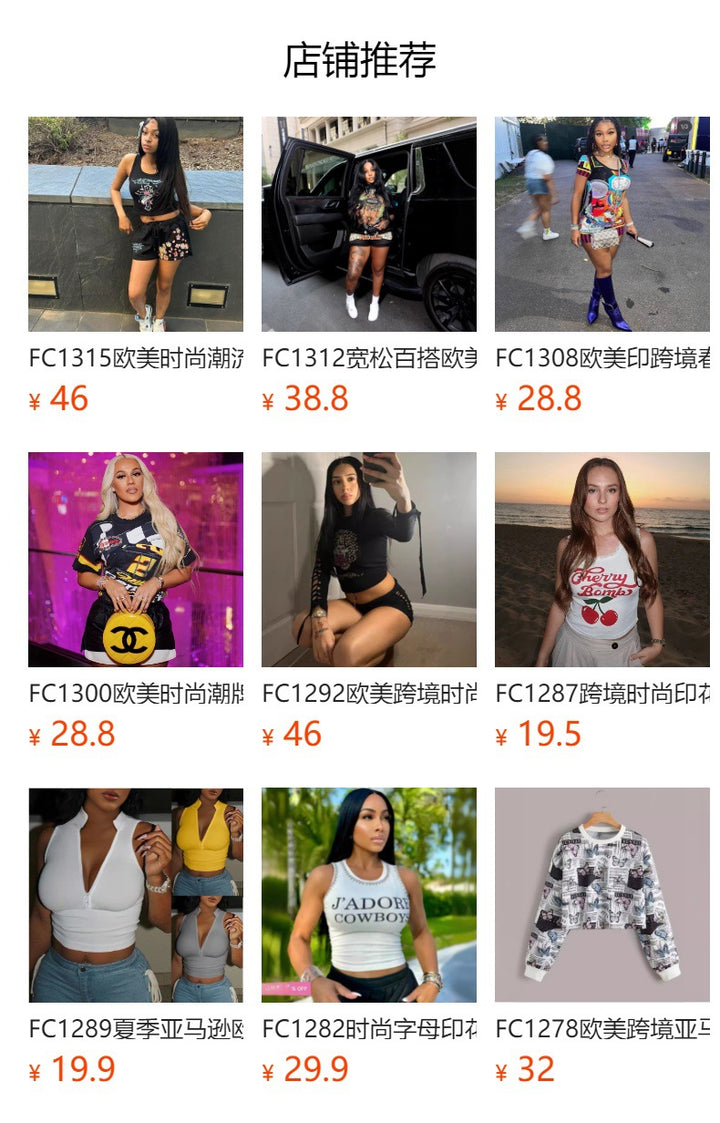The height and width of the screenshot is (1123, 720).
Task: Tap the FC1292 product tile
Action: tap(369, 559)
